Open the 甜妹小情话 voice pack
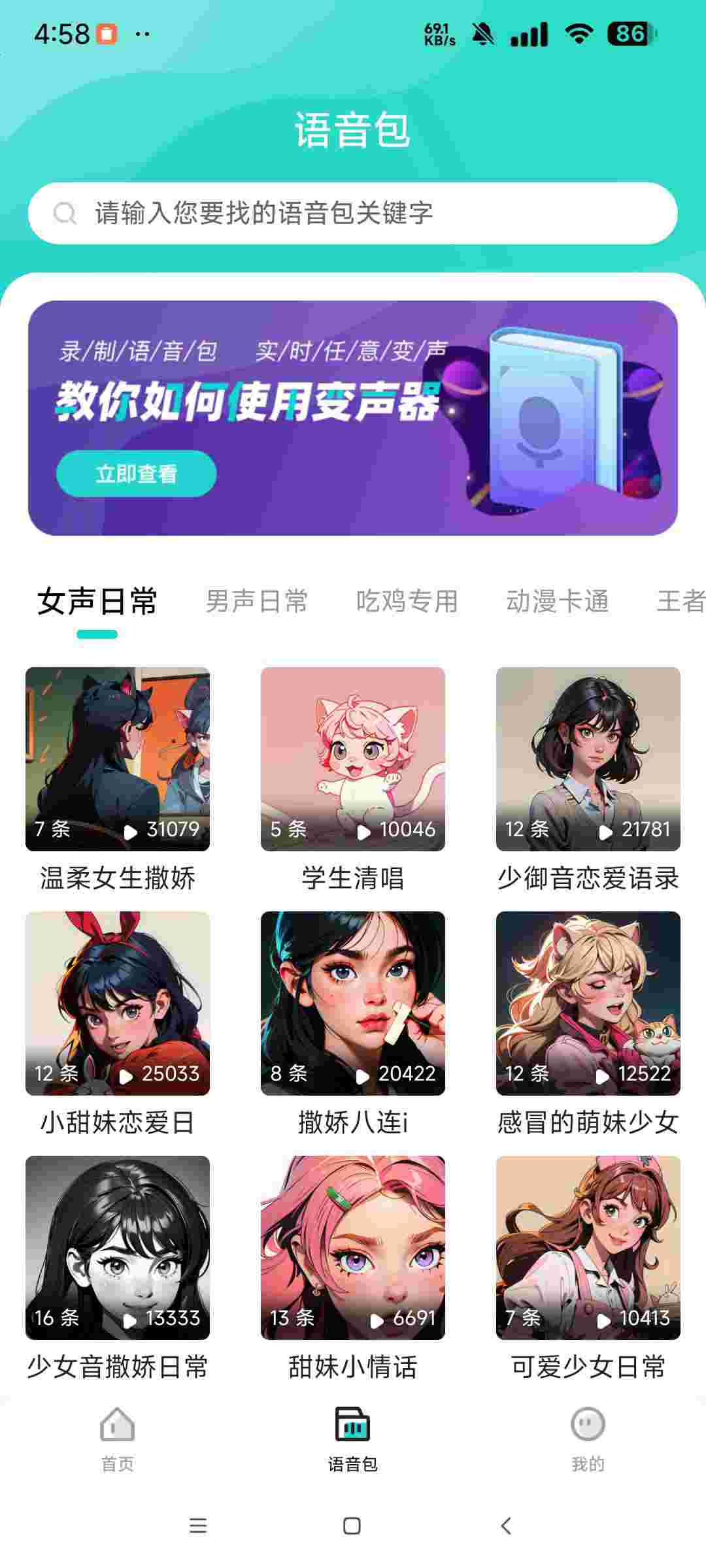 (353, 1248)
